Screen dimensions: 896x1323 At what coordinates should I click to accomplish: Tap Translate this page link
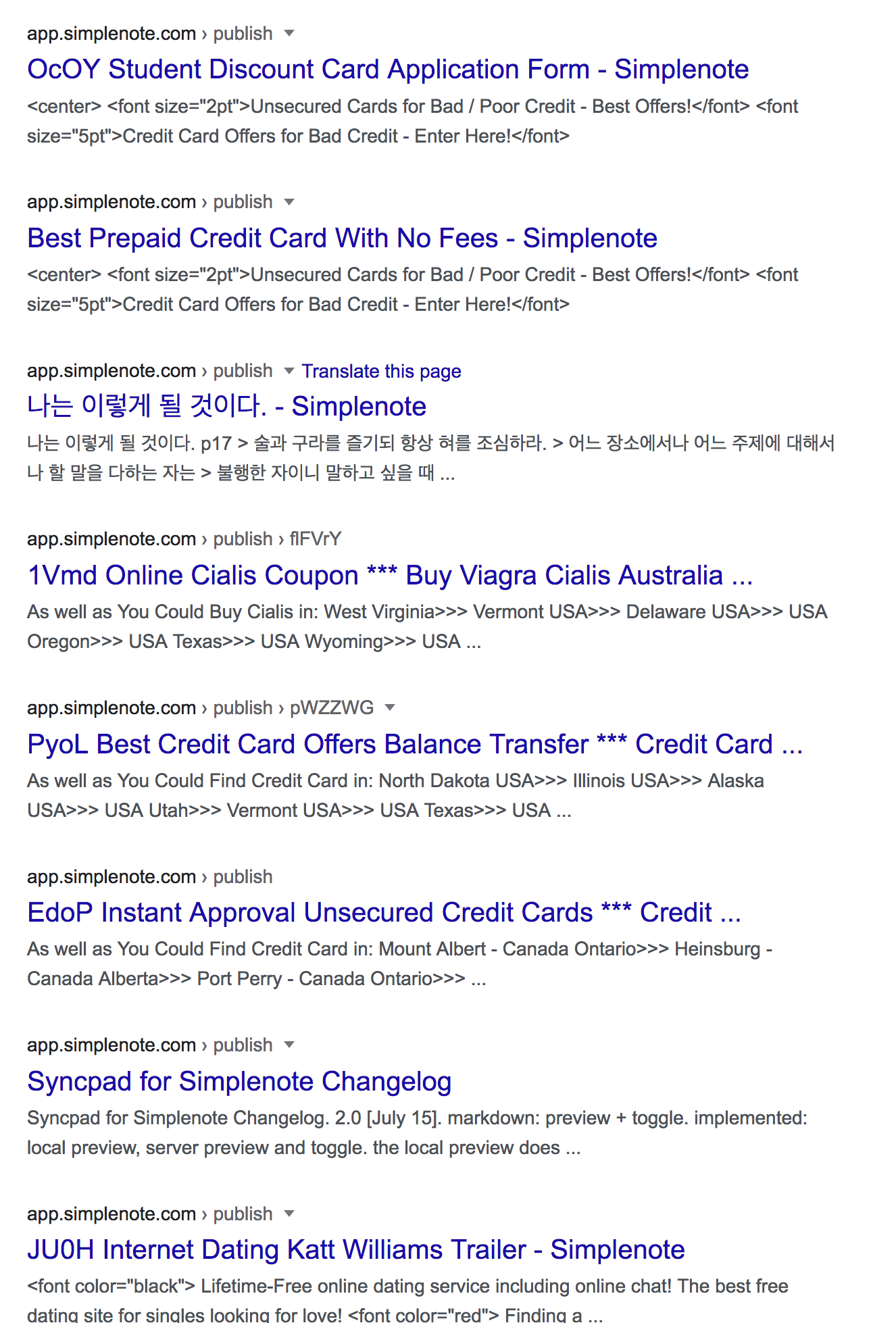tap(381, 371)
